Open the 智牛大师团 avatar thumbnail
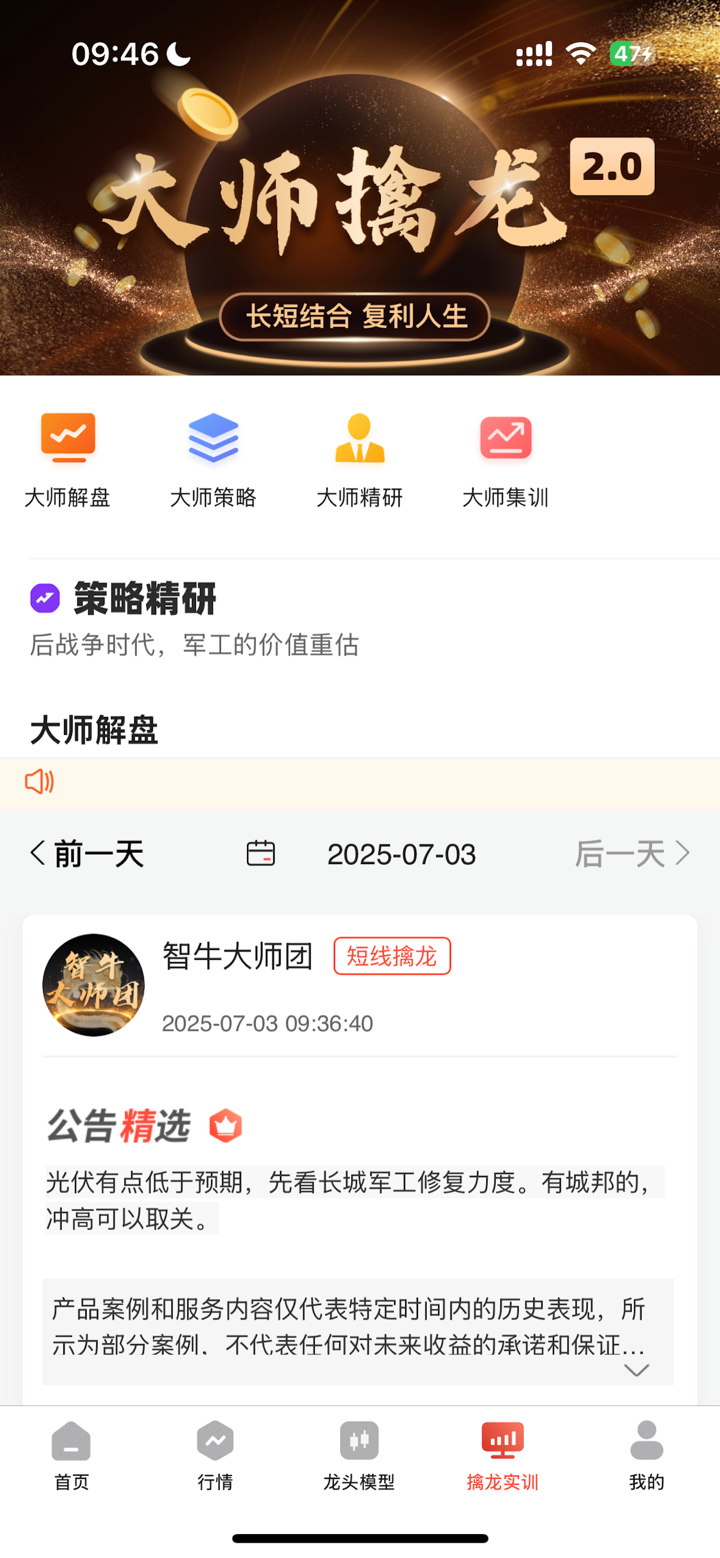Screen dimensions: 720x1558 [x=93, y=984]
